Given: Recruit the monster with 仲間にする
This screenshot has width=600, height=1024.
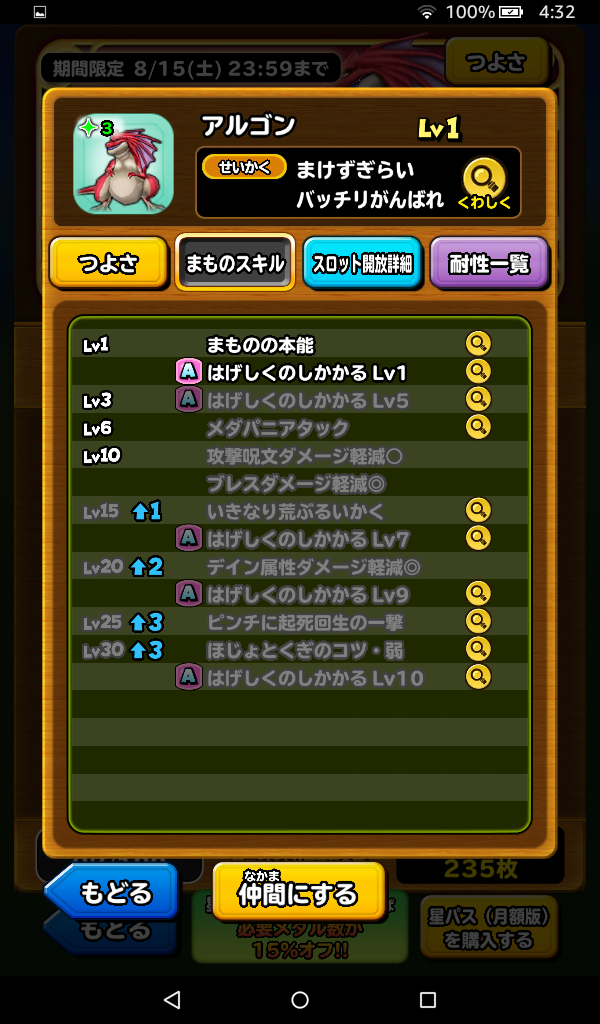Looking at the screenshot, I should (298, 890).
